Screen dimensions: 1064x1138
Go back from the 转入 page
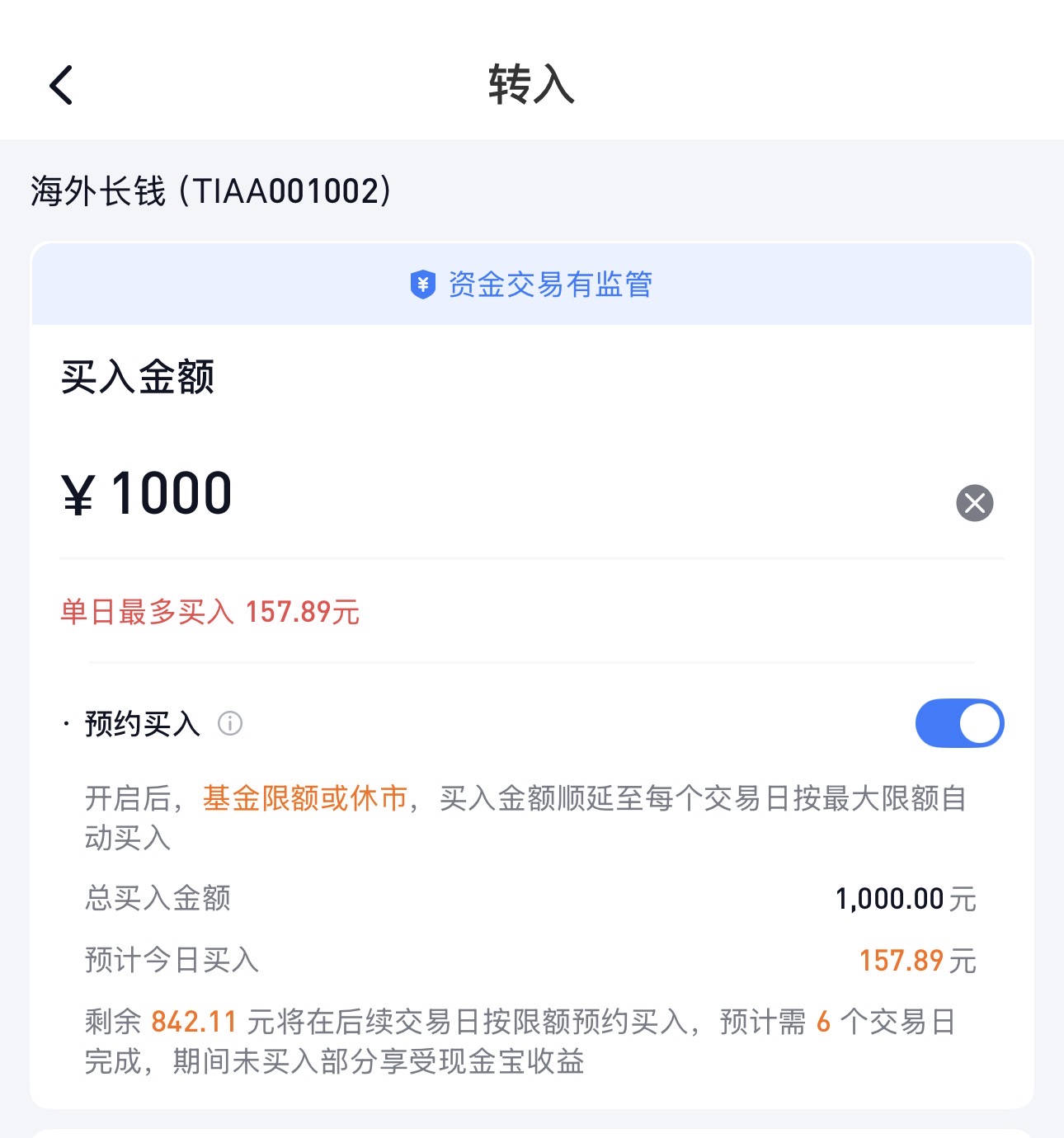62,85
